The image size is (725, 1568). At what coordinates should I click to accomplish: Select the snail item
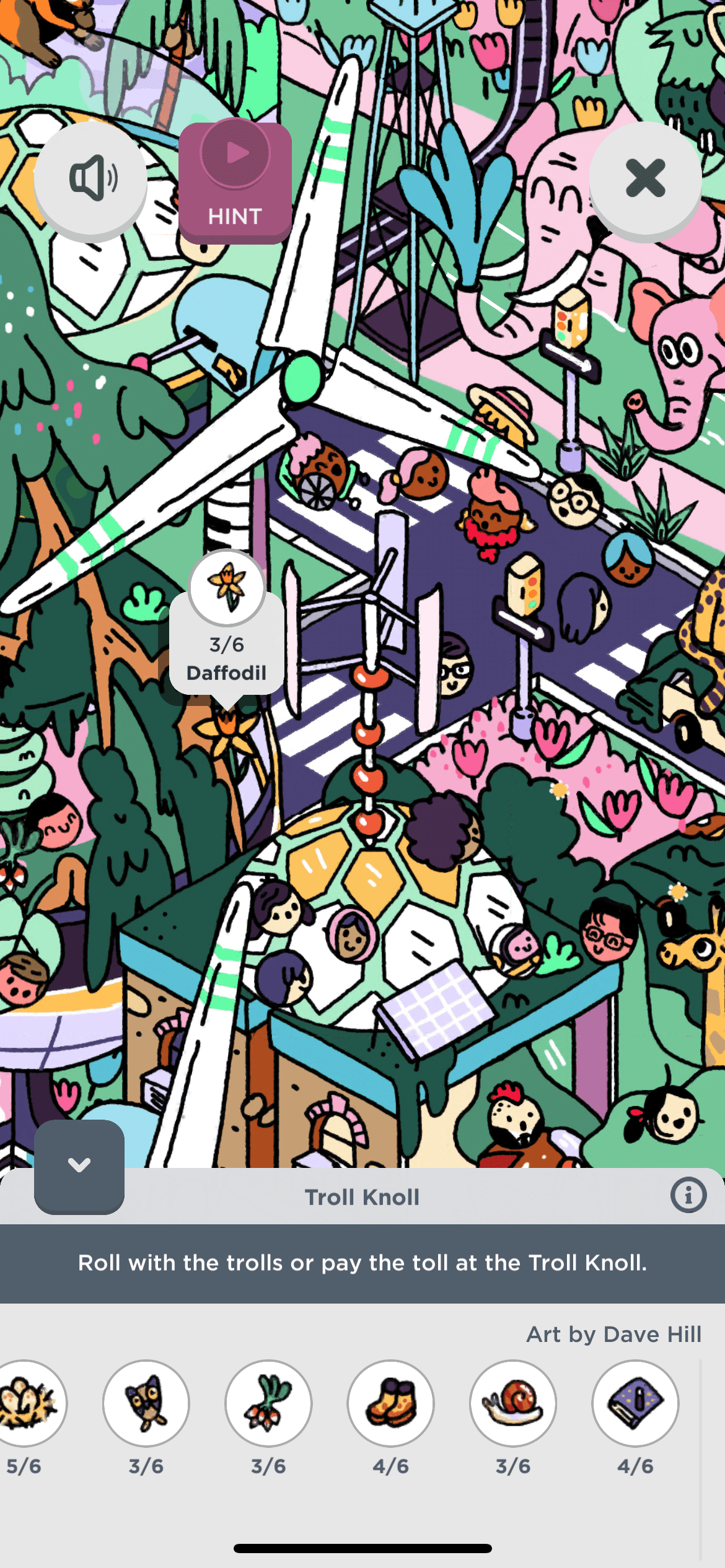(512, 1403)
